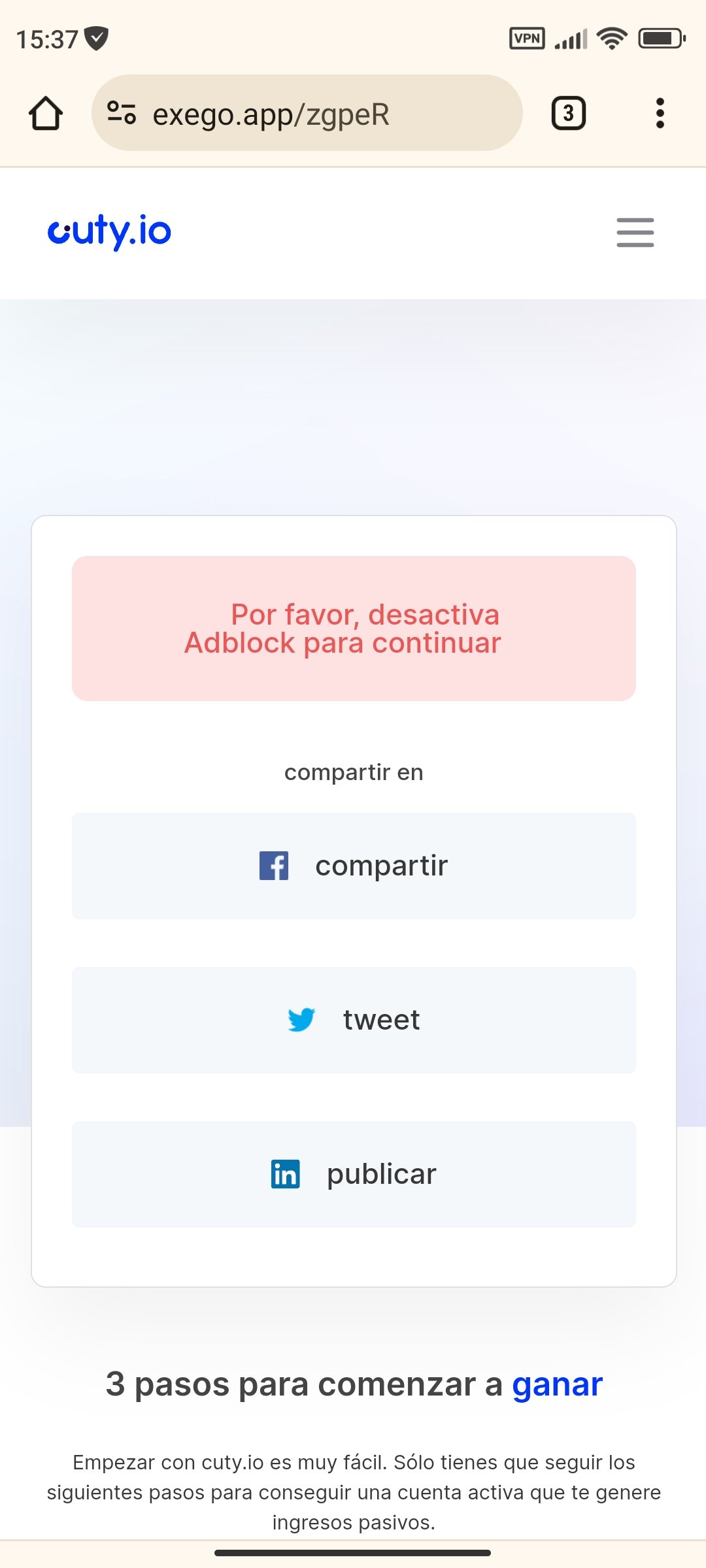This screenshot has width=706, height=1568.
Task: Tap the address bar showing exego.app/zgpeR
Action: coord(307,112)
